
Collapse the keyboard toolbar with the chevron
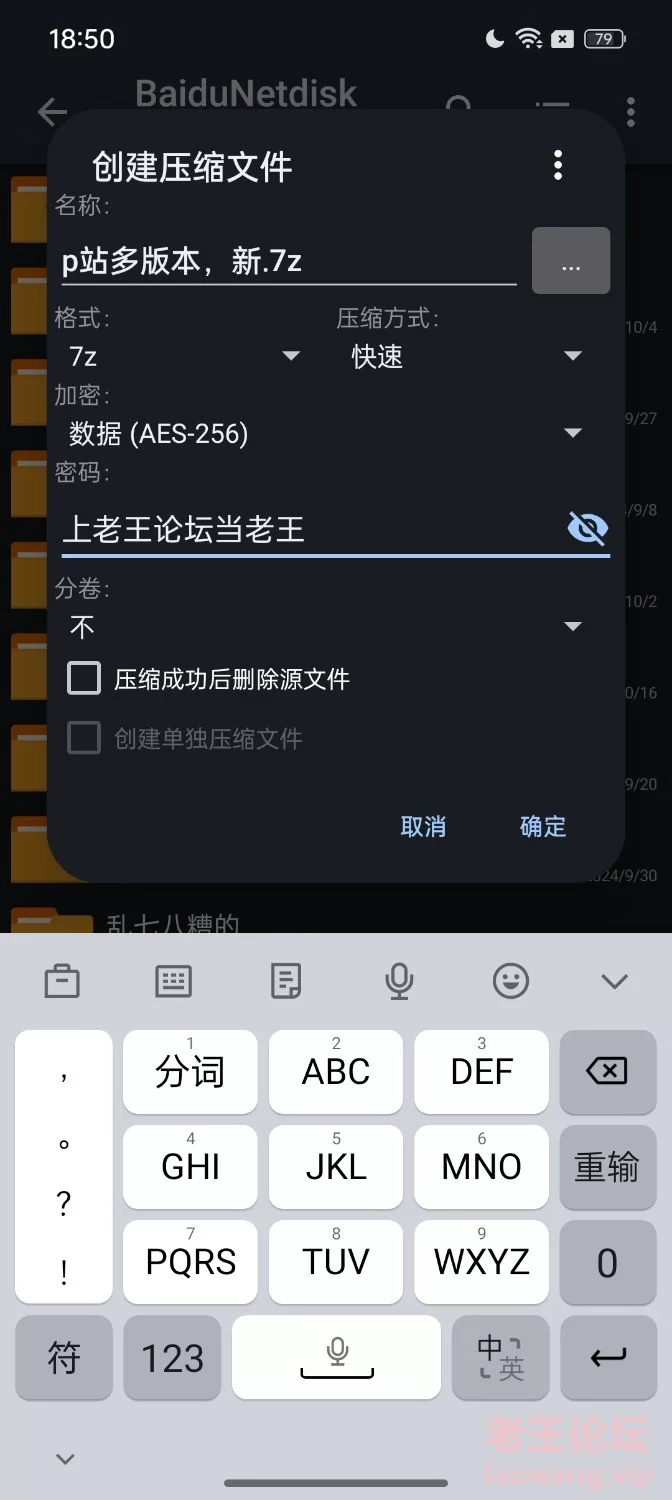coord(614,981)
